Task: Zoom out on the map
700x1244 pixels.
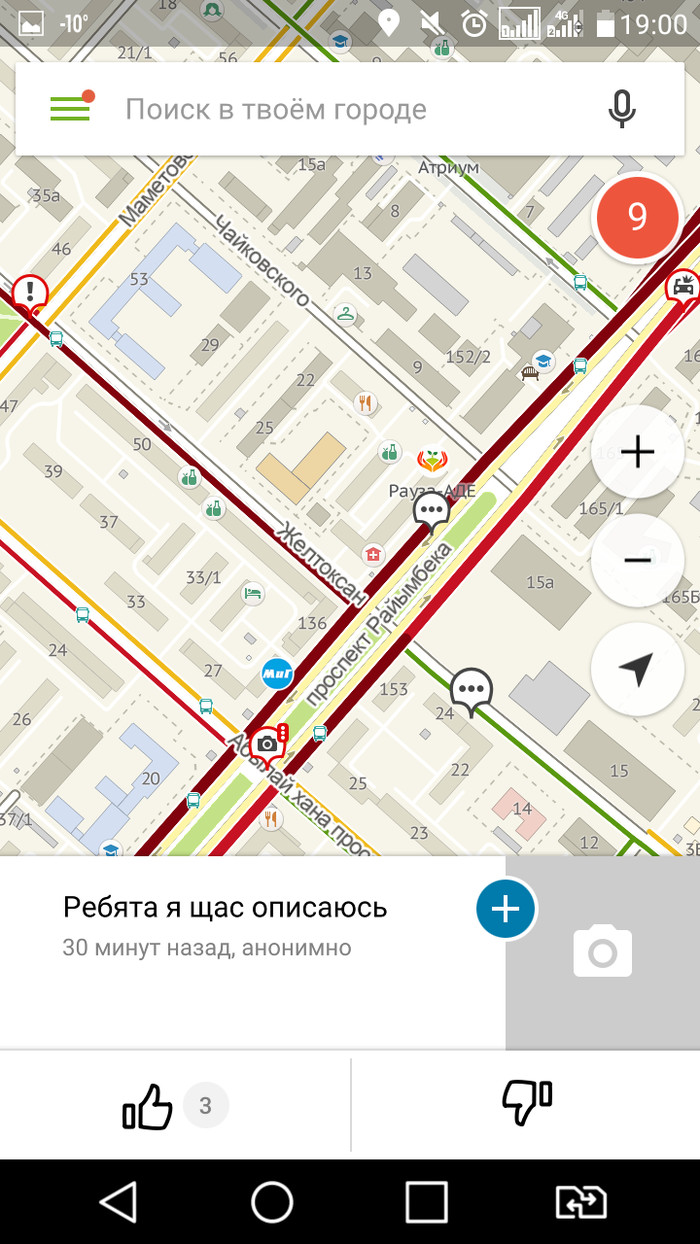Action: coord(637,560)
